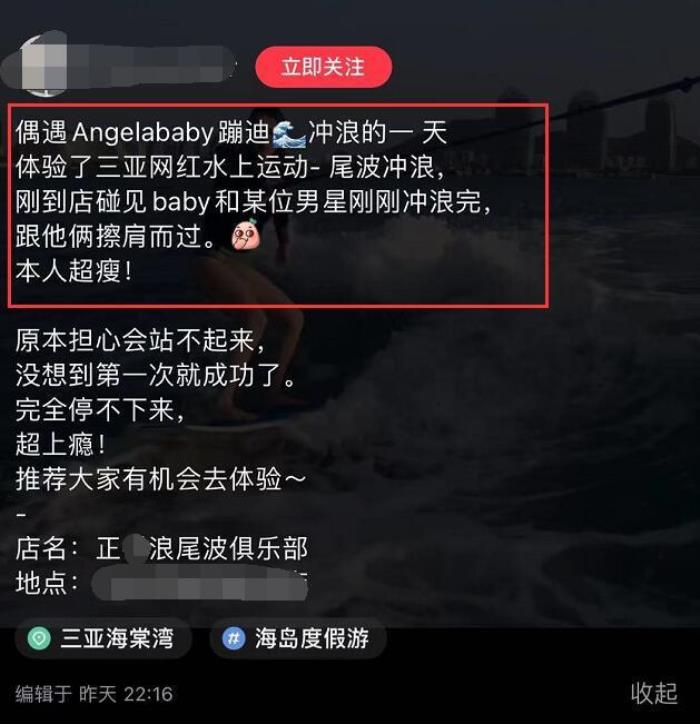Follow the author with 立即关注
This screenshot has height=724, width=700.
pyautogui.click(x=323, y=67)
